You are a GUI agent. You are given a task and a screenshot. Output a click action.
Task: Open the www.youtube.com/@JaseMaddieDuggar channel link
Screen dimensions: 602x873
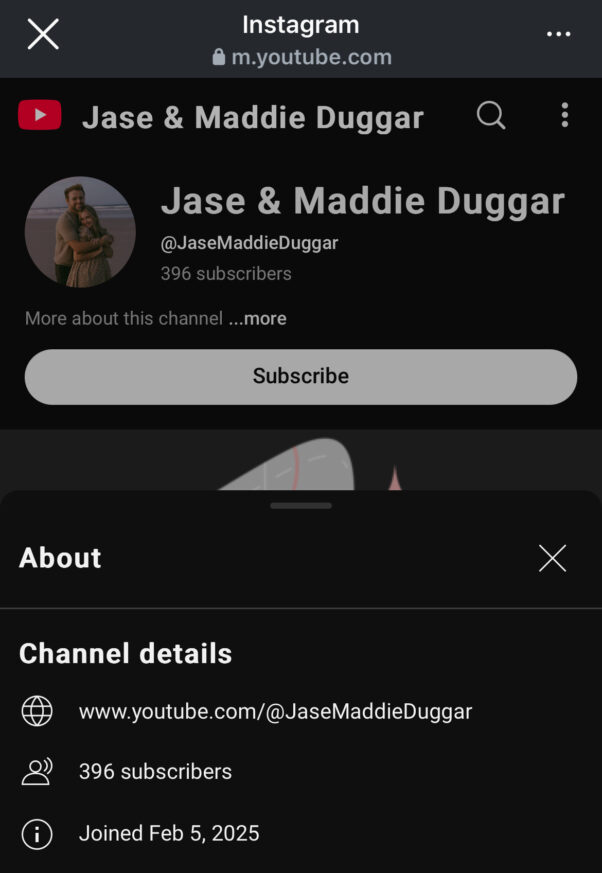tap(275, 712)
